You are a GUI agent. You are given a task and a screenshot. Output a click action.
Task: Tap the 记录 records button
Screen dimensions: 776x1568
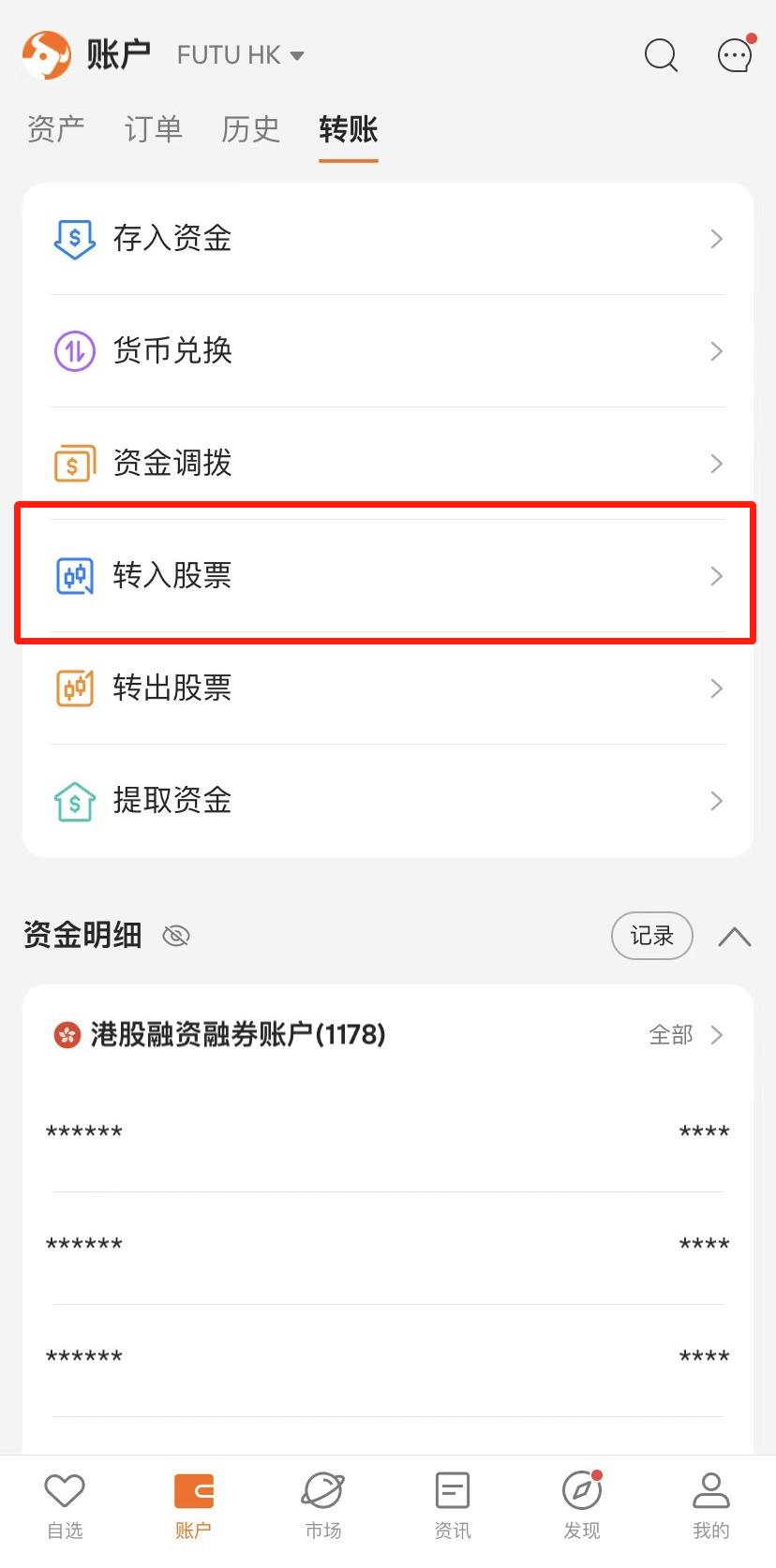click(x=651, y=935)
